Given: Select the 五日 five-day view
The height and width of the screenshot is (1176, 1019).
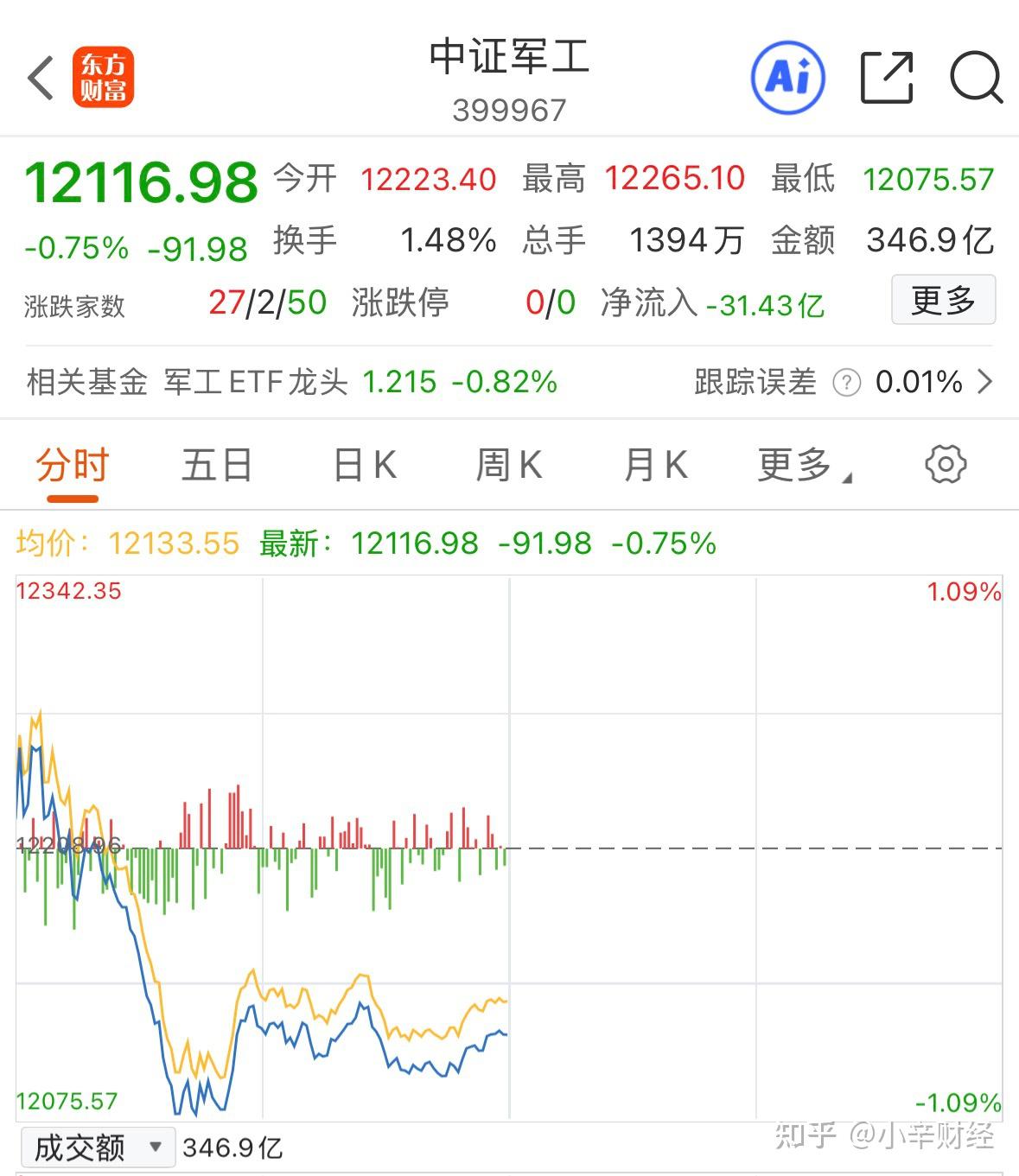Looking at the screenshot, I should [x=216, y=464].
